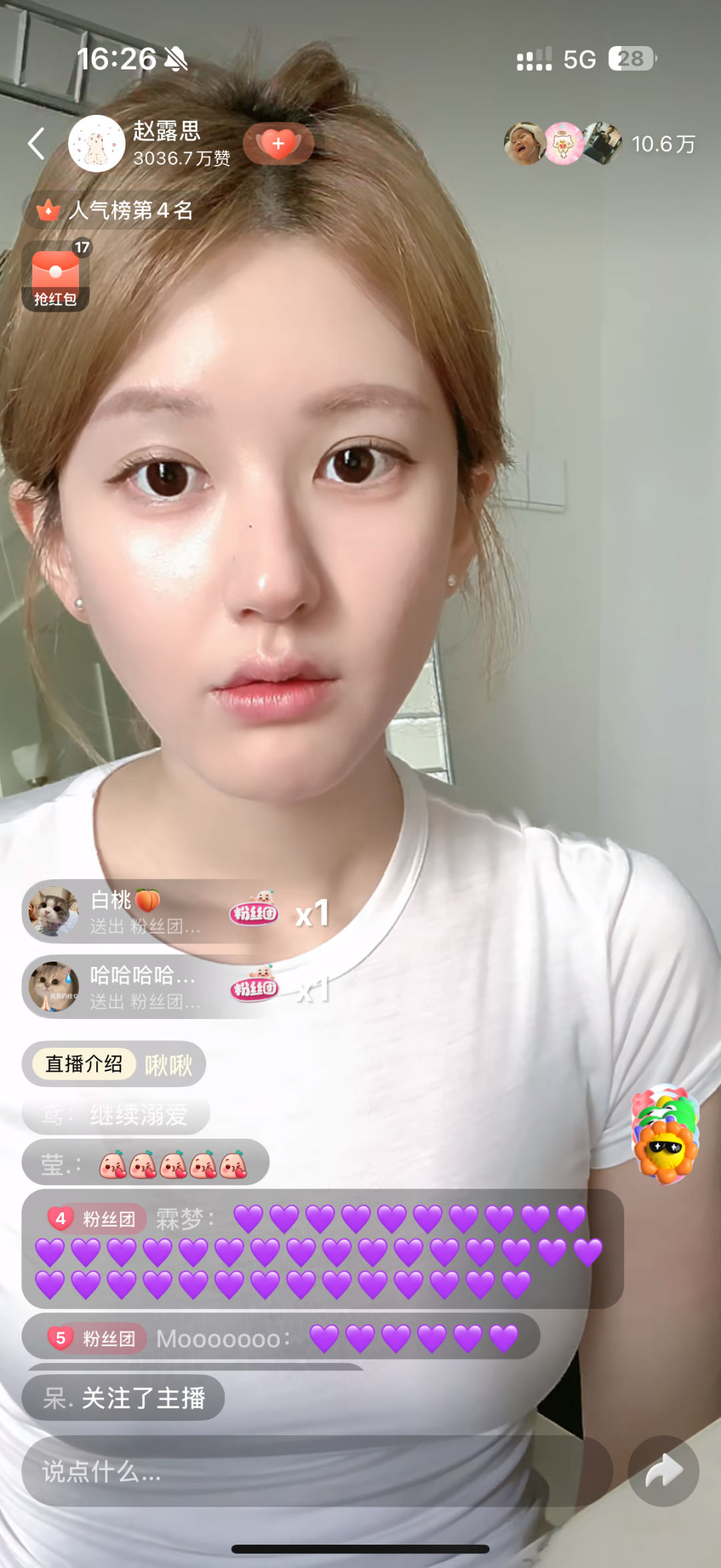
Task: Grab the red packet 抢红包
Action: [x=55, y=276]
